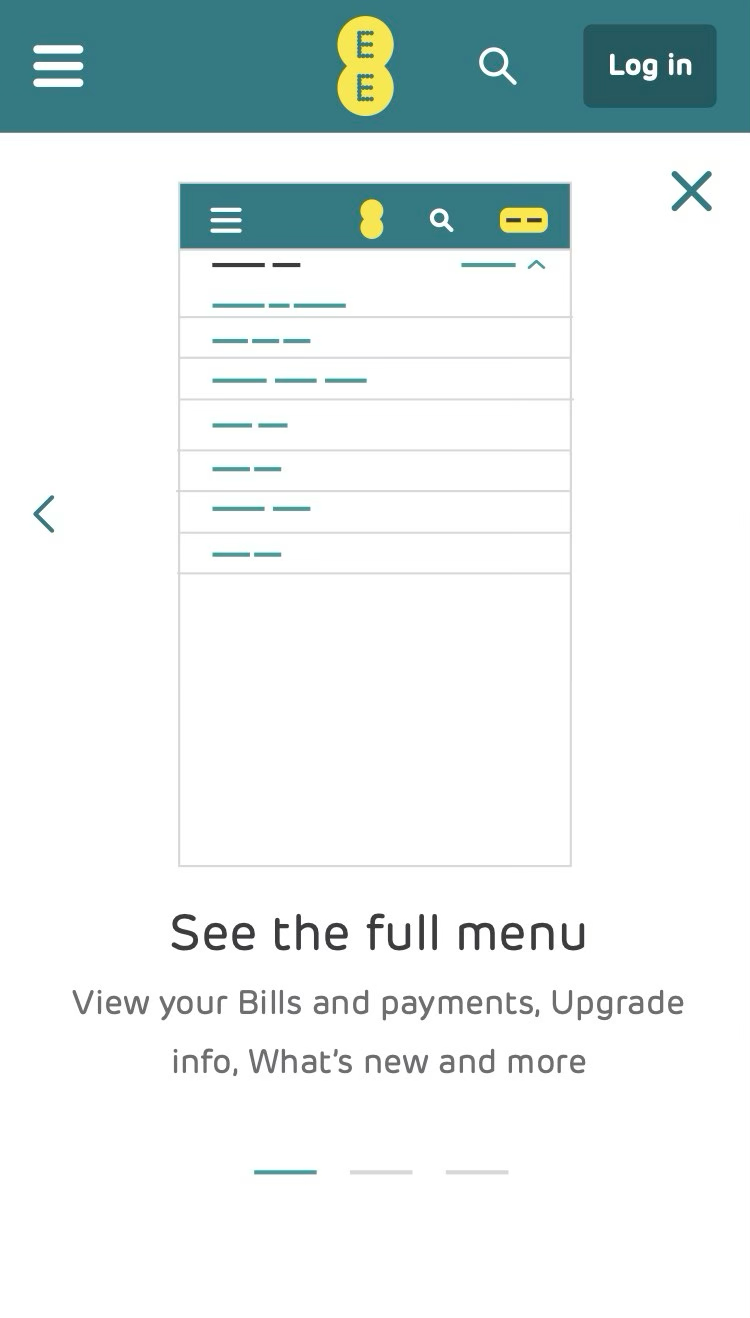The width and height of the screenshot is (750, 1318).
Task: Select the first carousel page indicator
Action: pyautogui.click(x=285, y=1171)
